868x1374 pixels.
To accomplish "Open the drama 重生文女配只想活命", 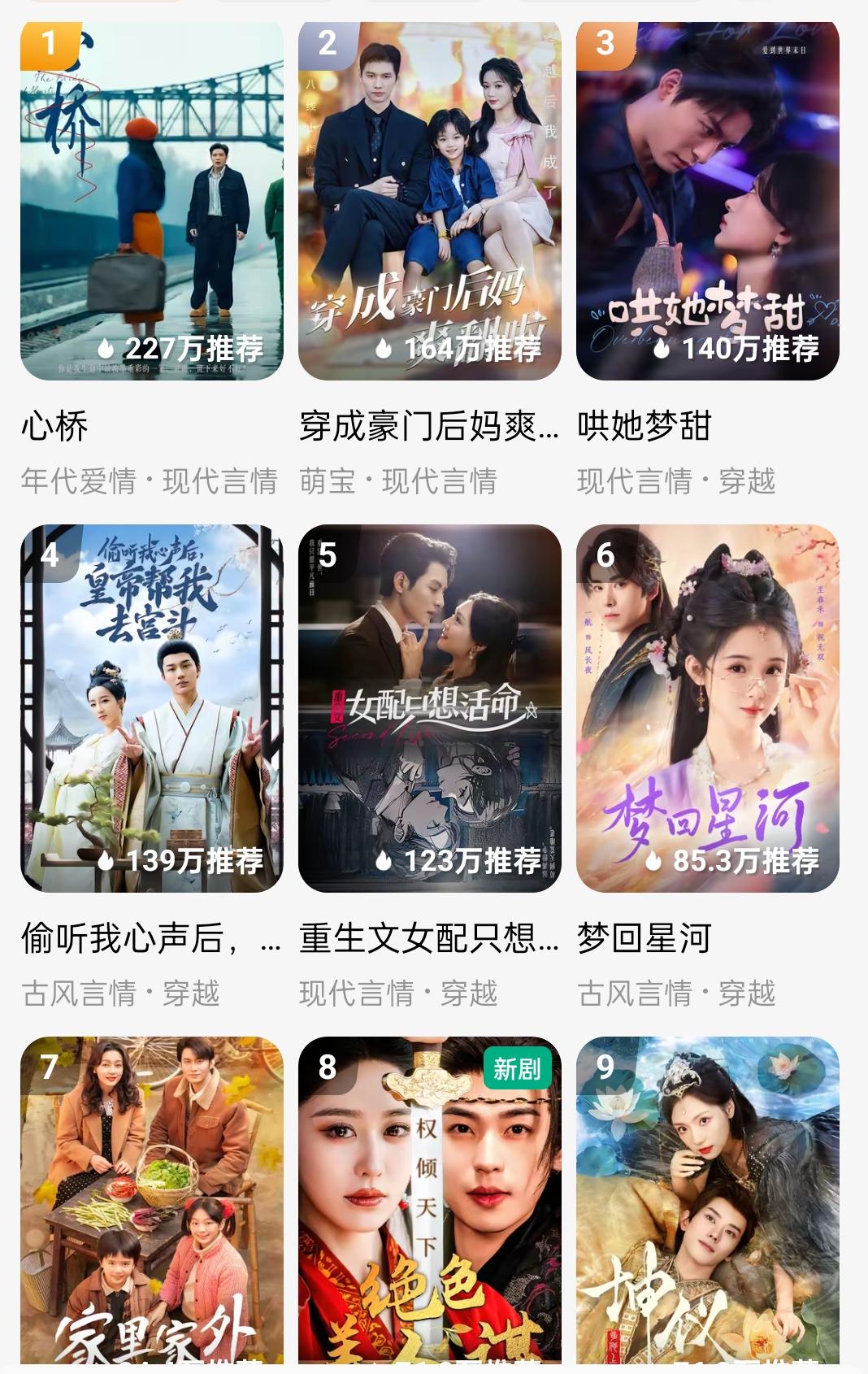I will [429, 707].
